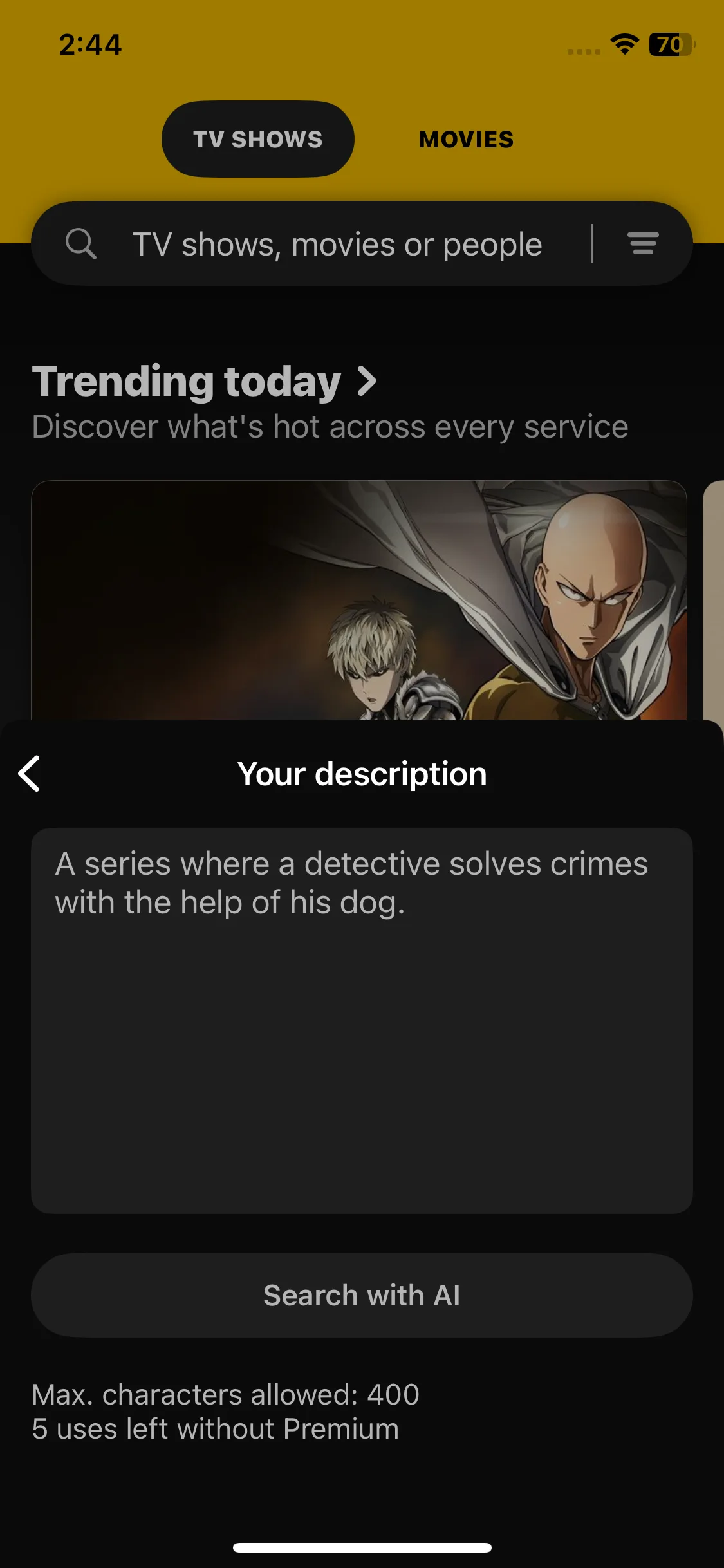This screenshot has height=1568, width=724.
Task: Select the TV Shows tab
Action: (x=258, y=139)
